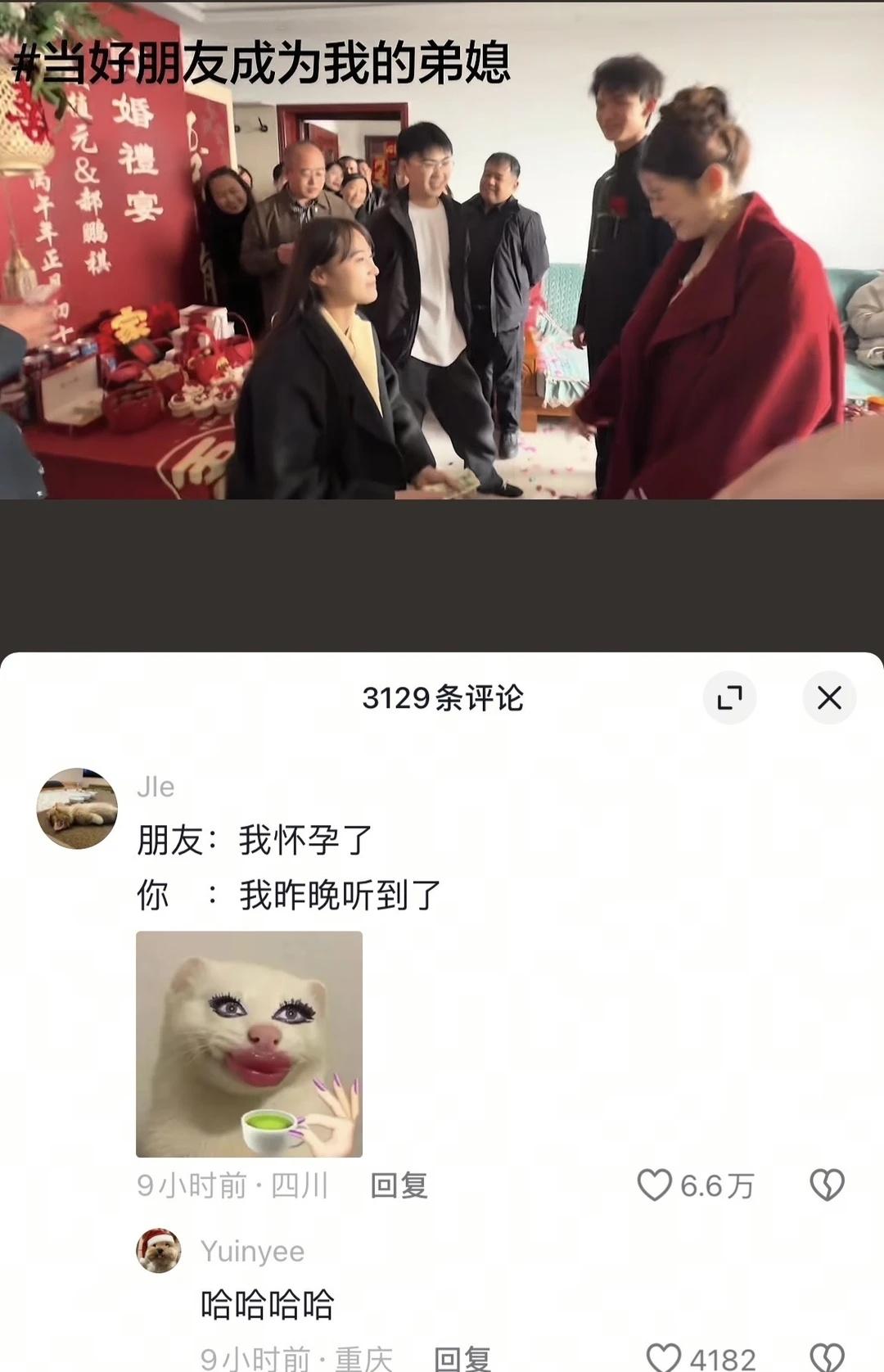The image size is (884, 1372).
Task: Open Yuinyee's profile via the Santa-hat avatar
Action: [x=160, y=1251]
